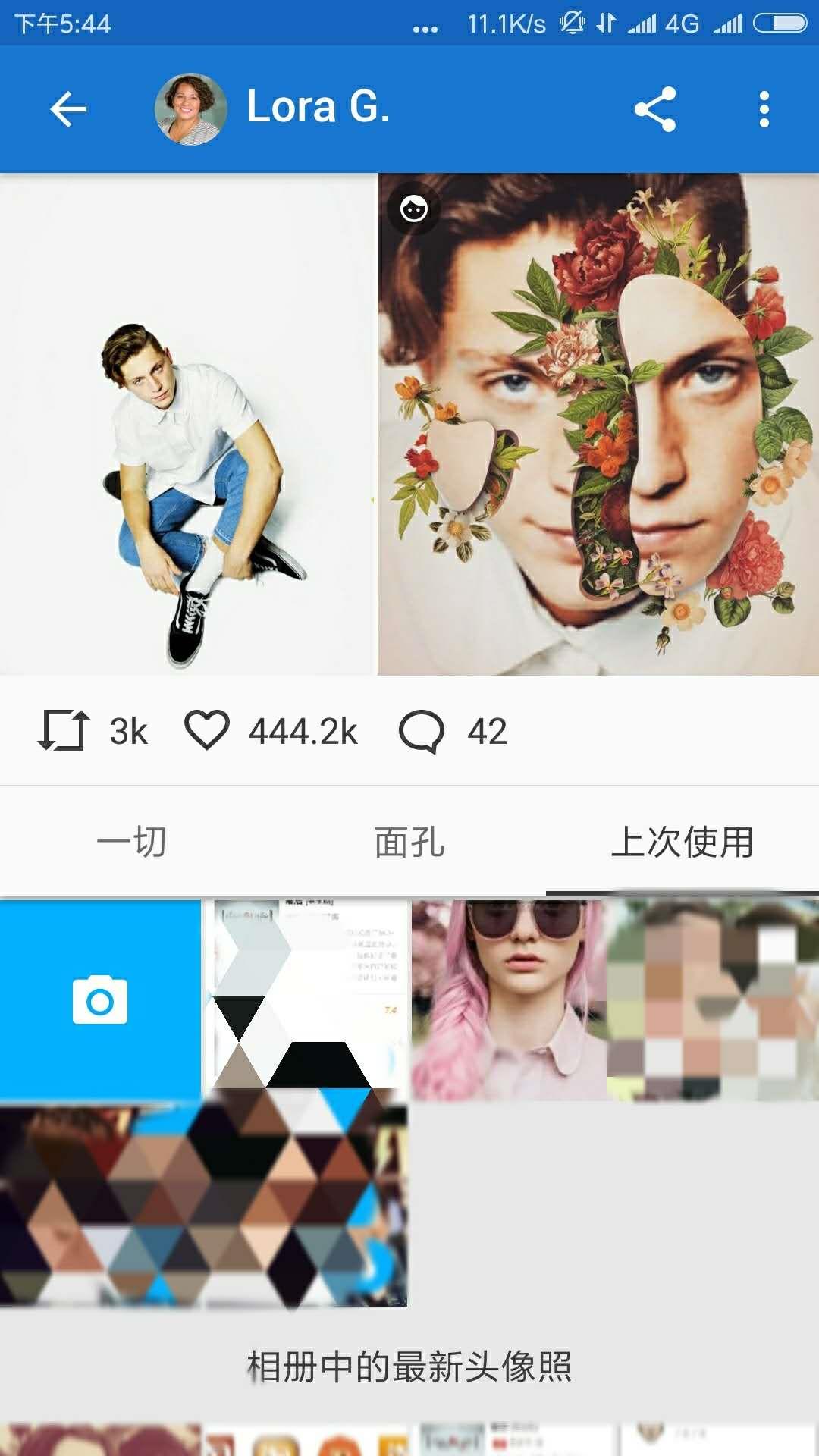Switch to the 一切 tab
The height and width of the screenshot is (1456, 819).
point(131,842)
